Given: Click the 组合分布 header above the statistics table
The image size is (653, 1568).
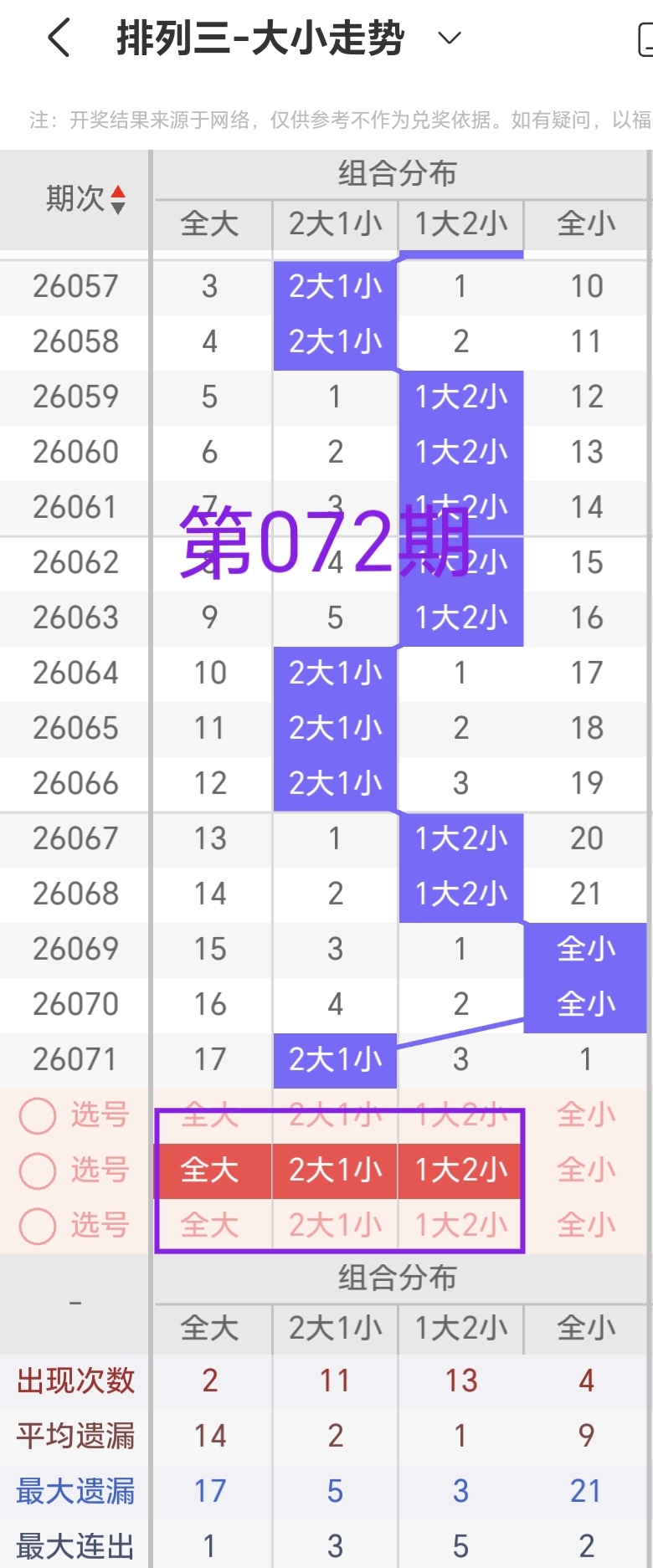Looking at the screenshot, I should tap(397, 1278).
